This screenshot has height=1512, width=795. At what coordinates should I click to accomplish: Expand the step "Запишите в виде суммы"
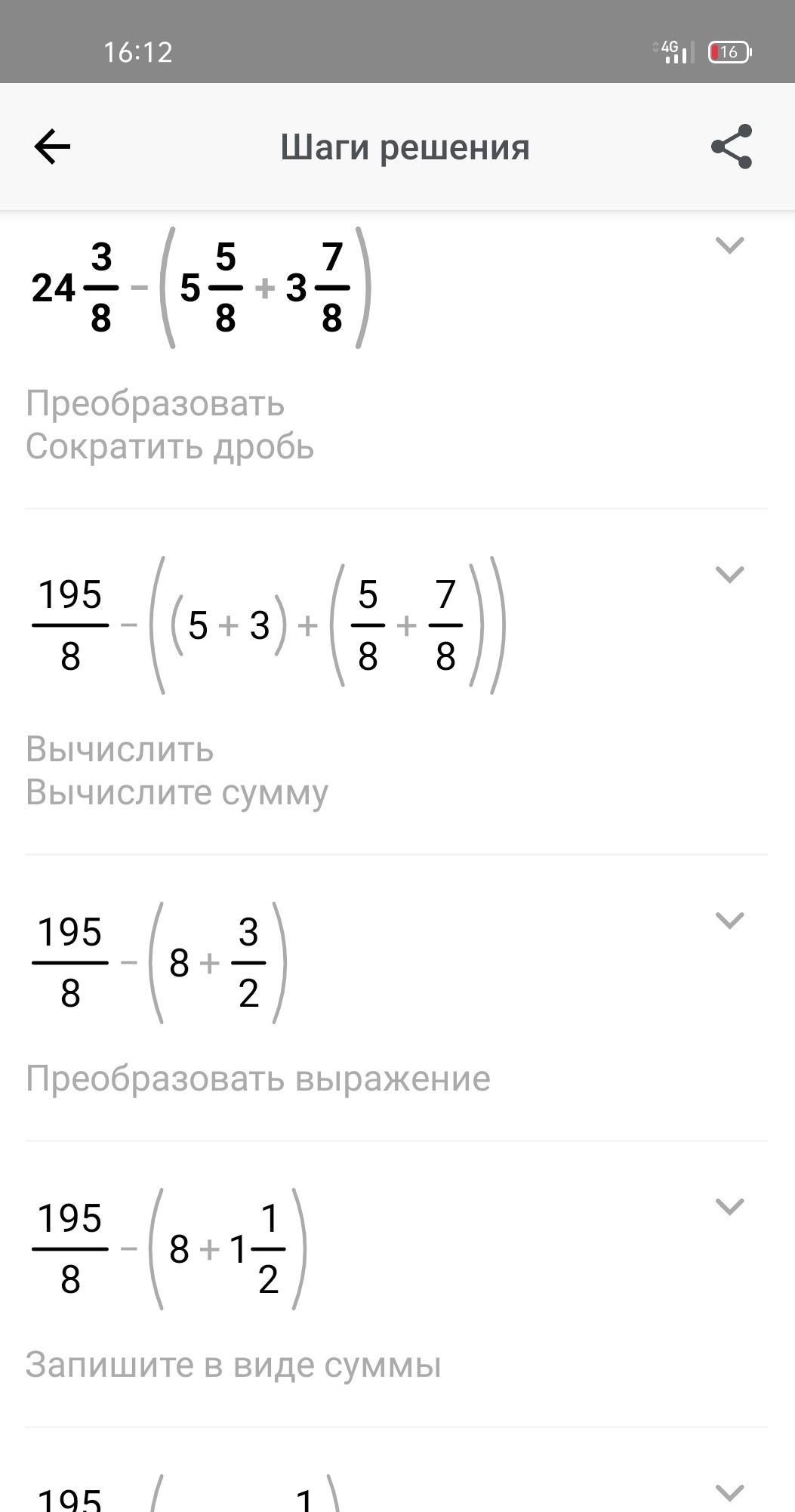(729, 1207)
